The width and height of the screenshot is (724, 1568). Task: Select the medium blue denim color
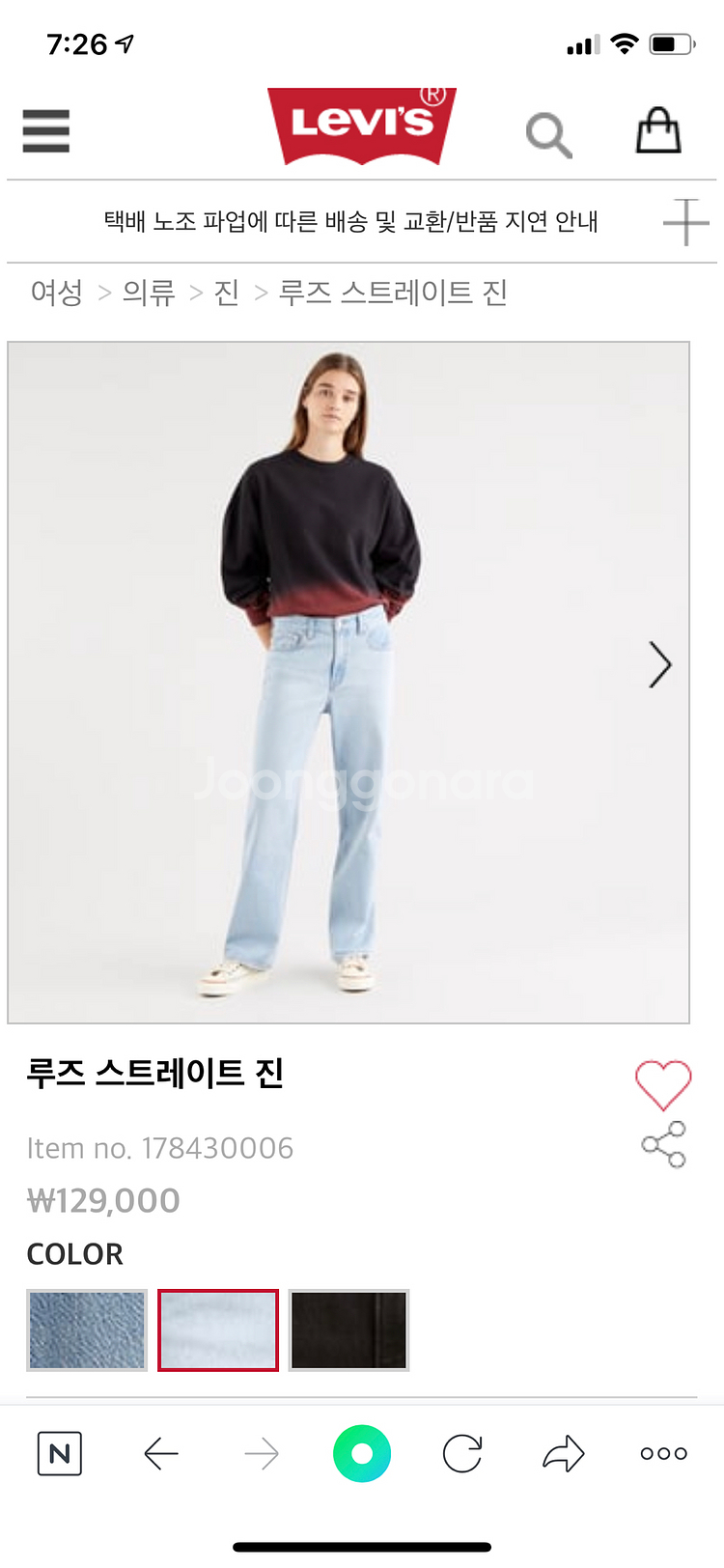coord(87,1330)
